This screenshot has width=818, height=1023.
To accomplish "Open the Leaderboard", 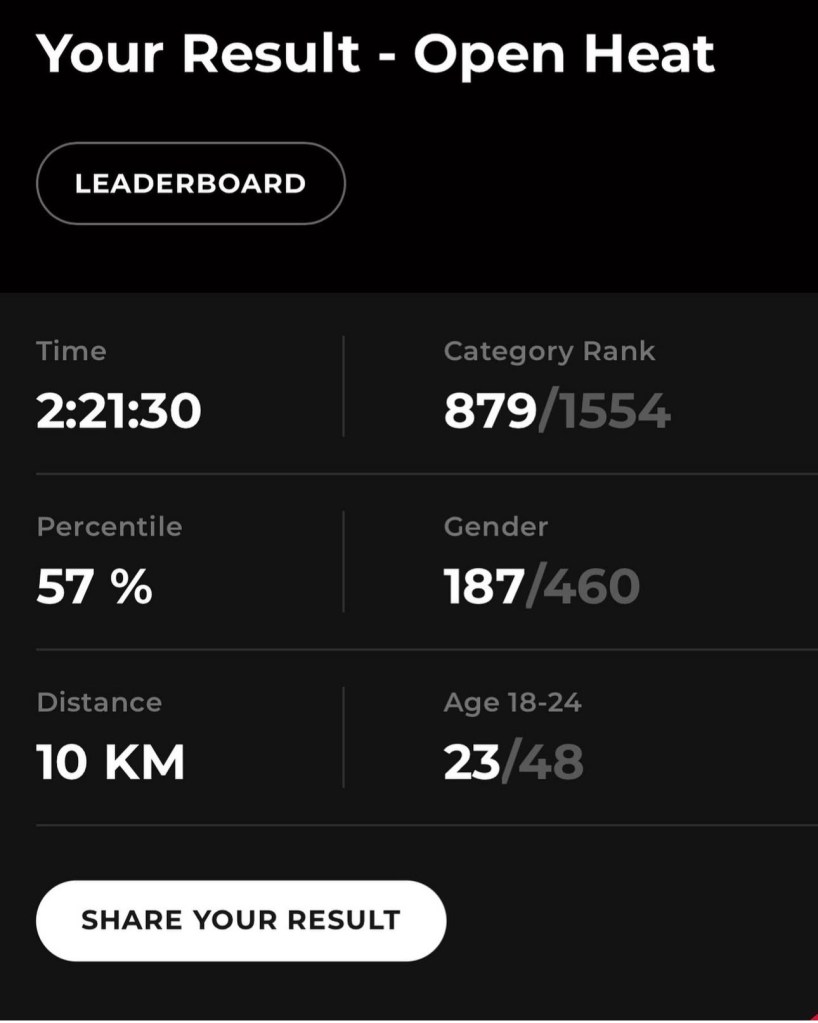I will 190,184.
